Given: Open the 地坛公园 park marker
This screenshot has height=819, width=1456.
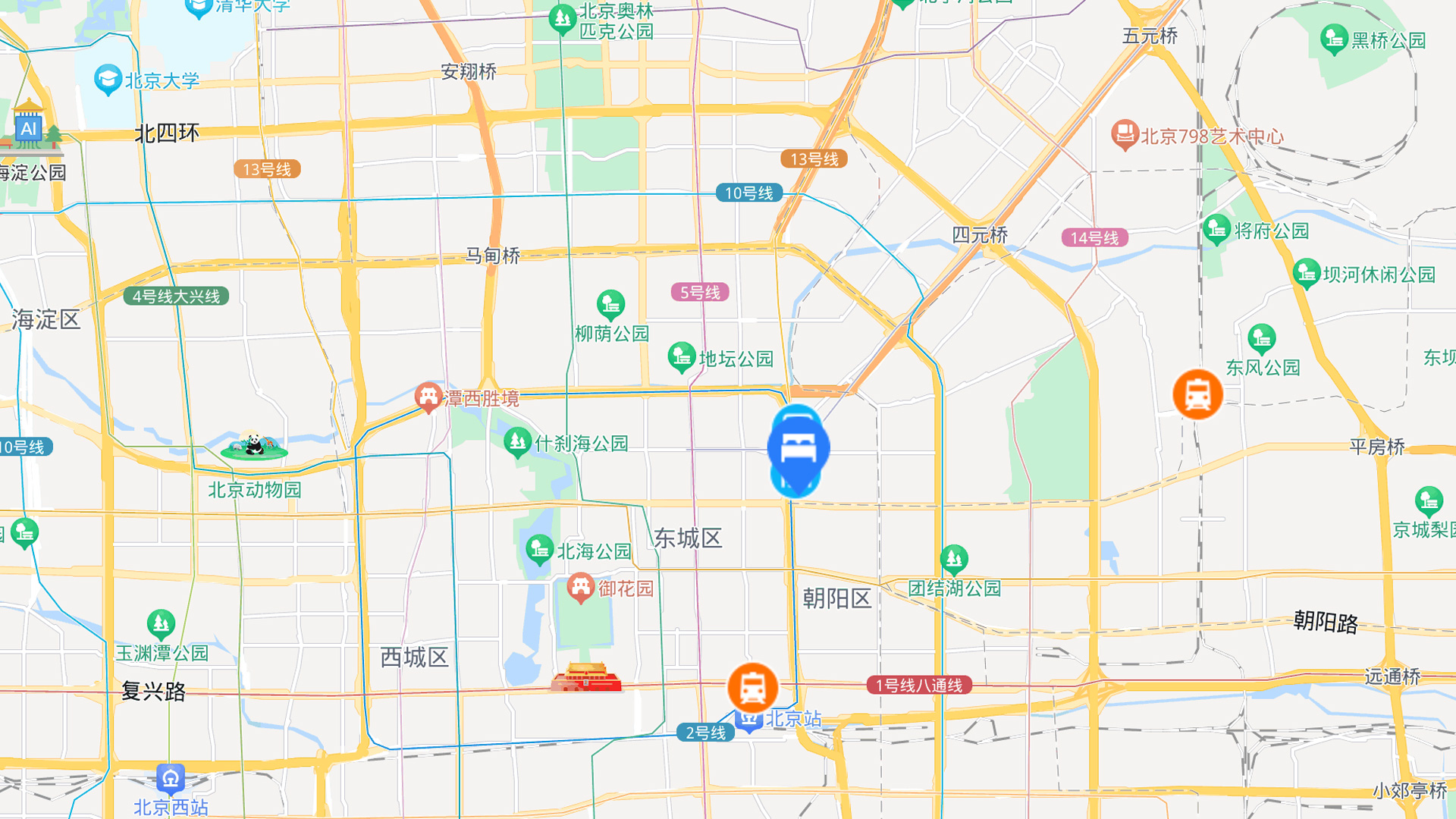Looking at the screenshot, I should click(x=681, y=356).
